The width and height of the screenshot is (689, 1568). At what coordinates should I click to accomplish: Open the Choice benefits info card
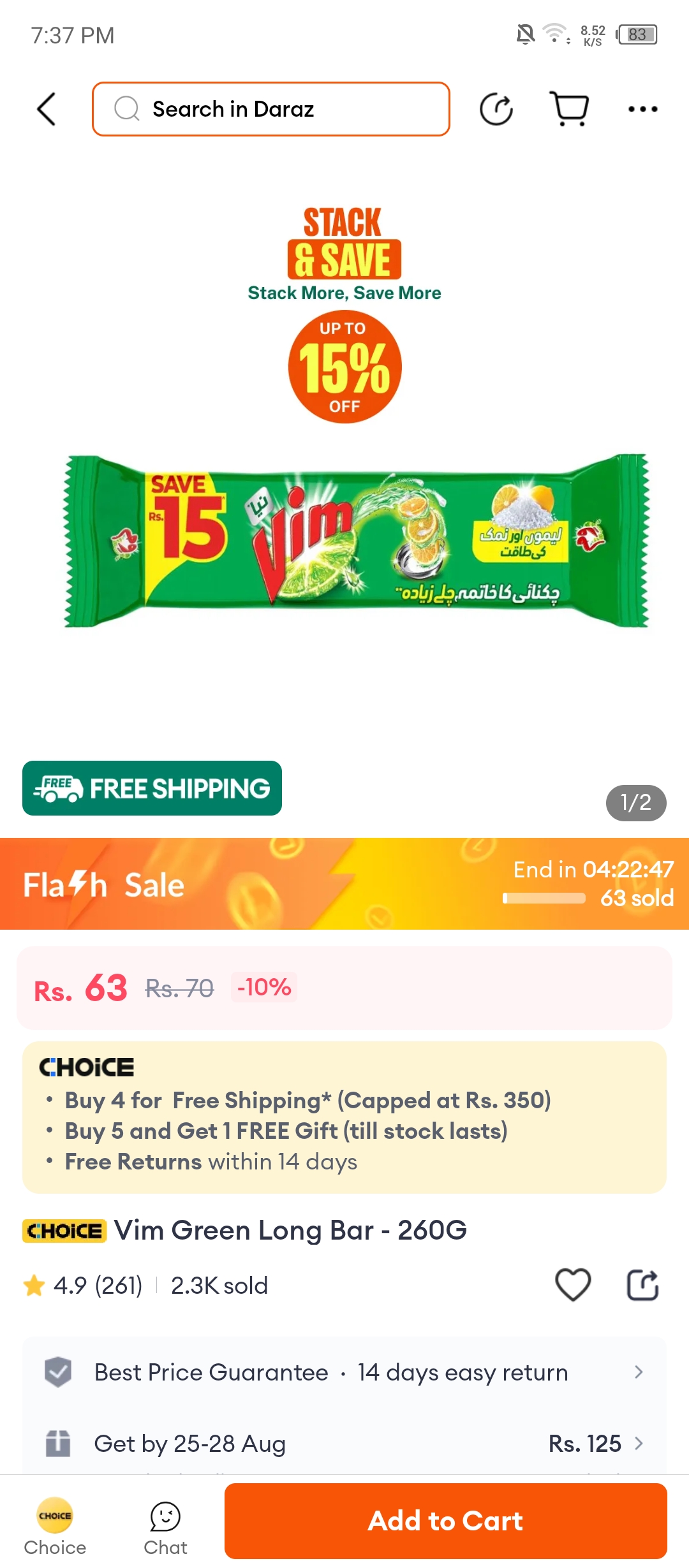(x=344, y=1117)
